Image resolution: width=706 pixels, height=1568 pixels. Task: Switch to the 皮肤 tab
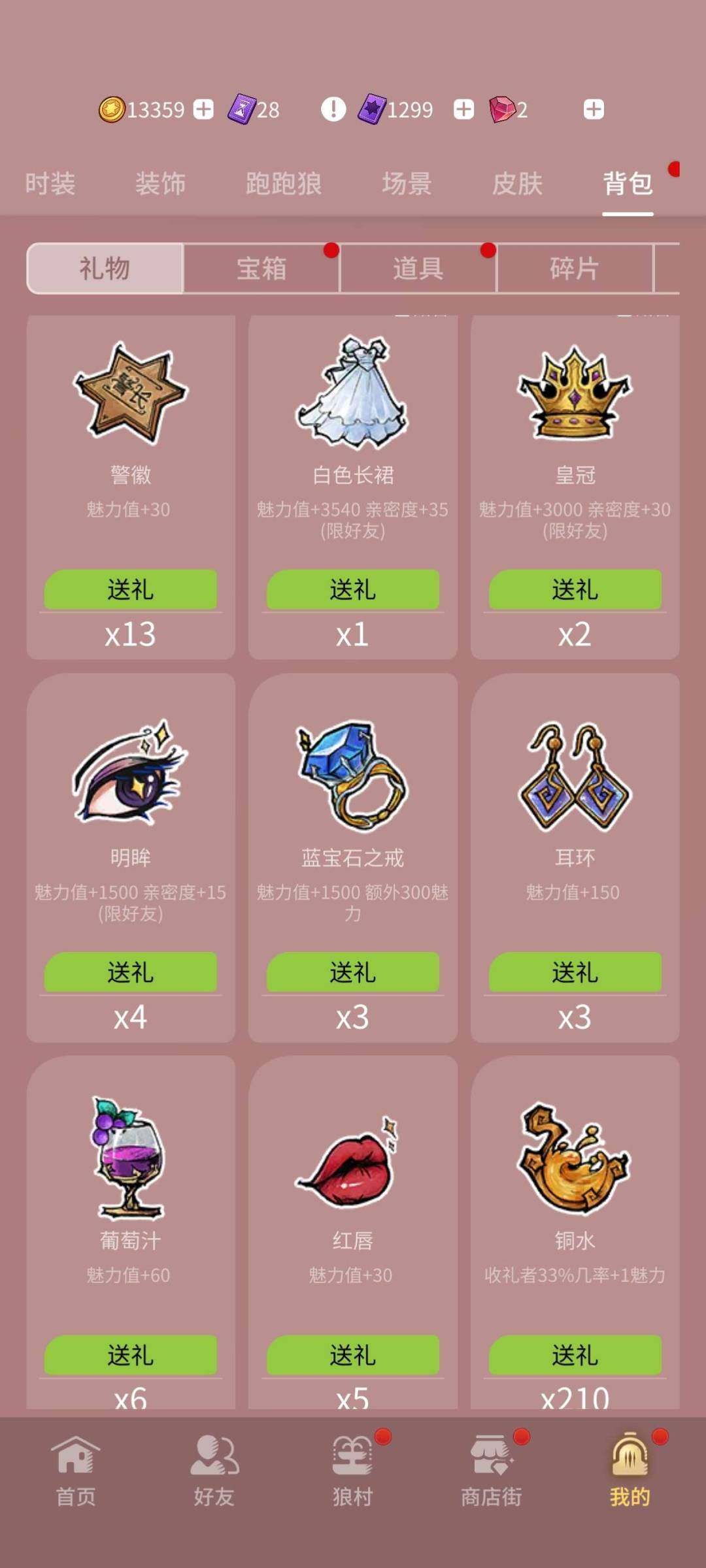pos(516,184)
